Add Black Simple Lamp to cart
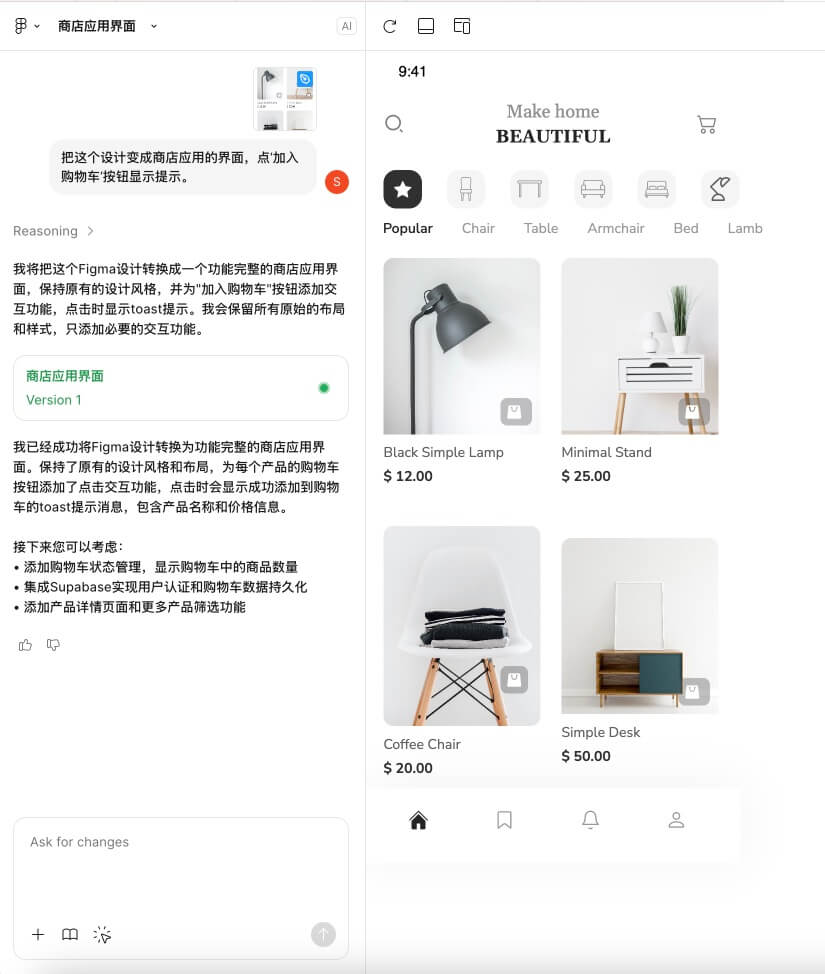 516,411
